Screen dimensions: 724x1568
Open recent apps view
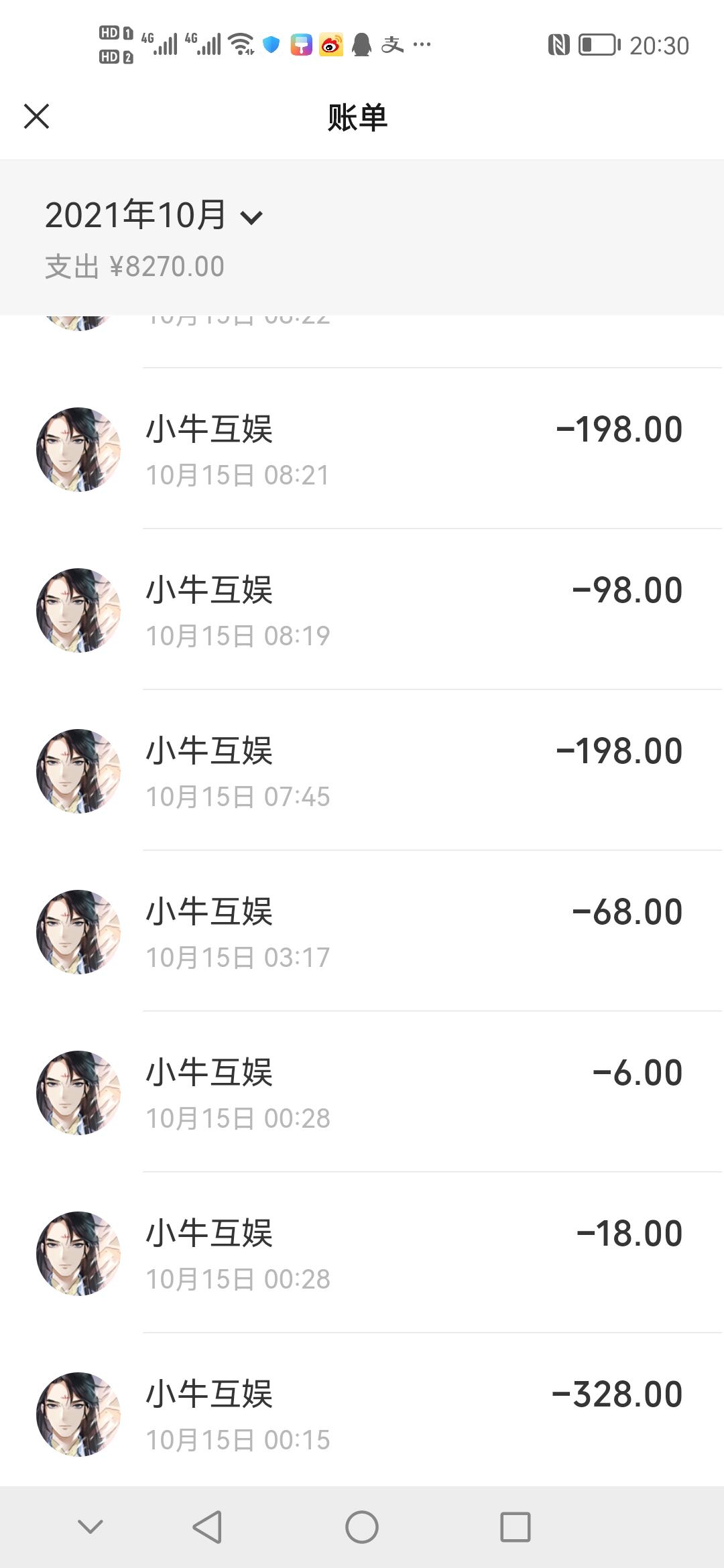pyautogui.click(x=516, y=1527)
